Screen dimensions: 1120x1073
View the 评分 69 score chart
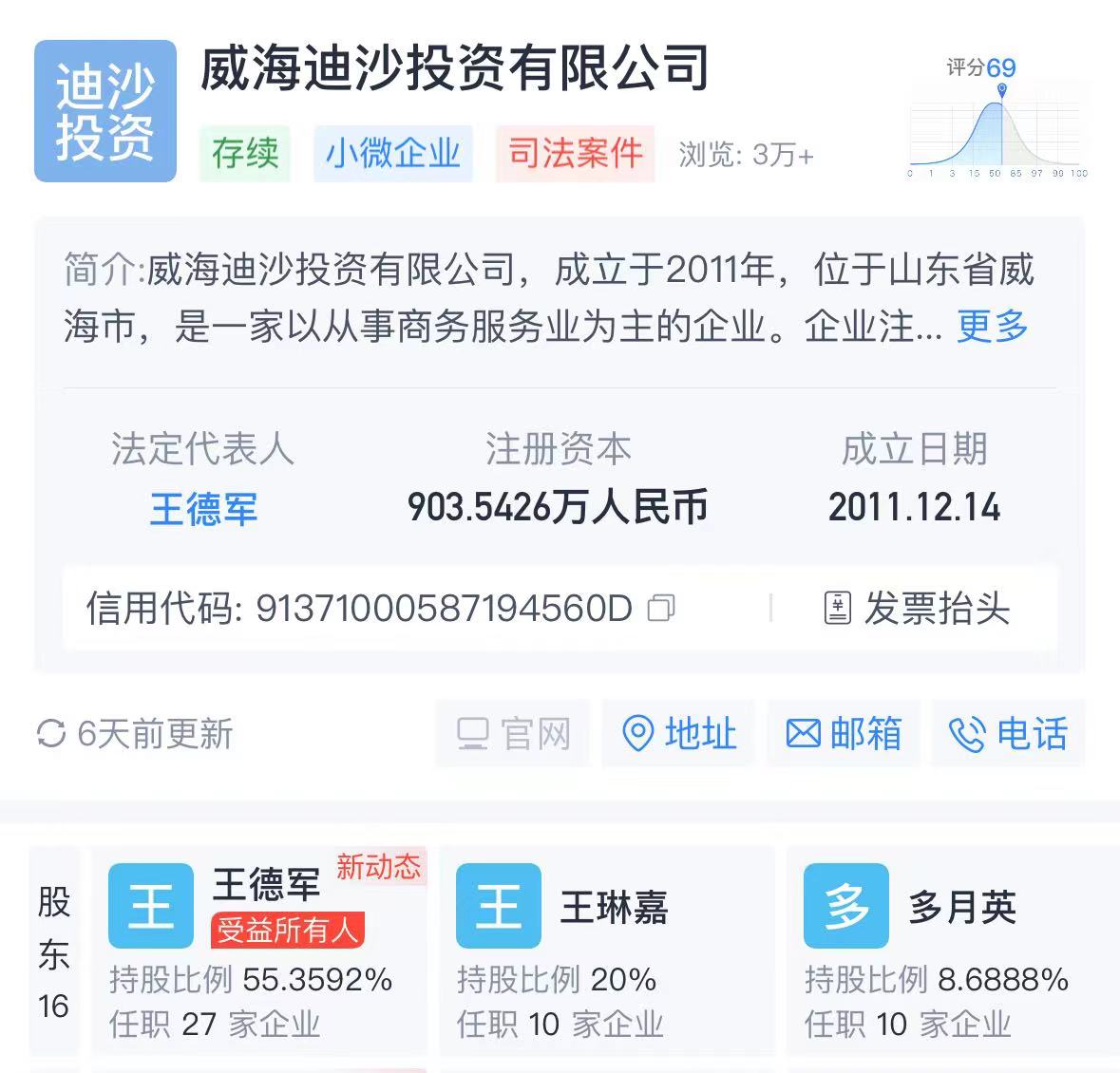[997, 119]
